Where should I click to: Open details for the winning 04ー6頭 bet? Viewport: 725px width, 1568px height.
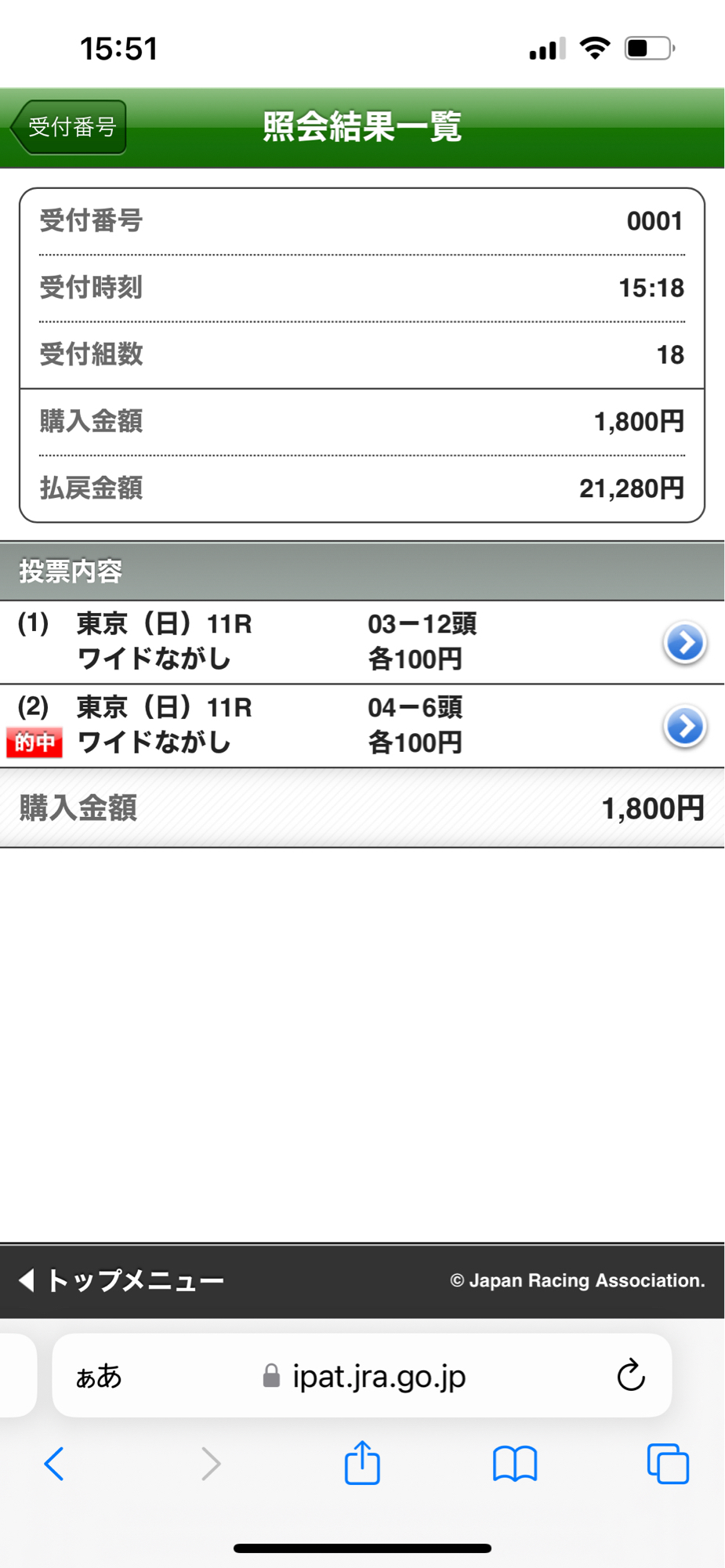684,727
